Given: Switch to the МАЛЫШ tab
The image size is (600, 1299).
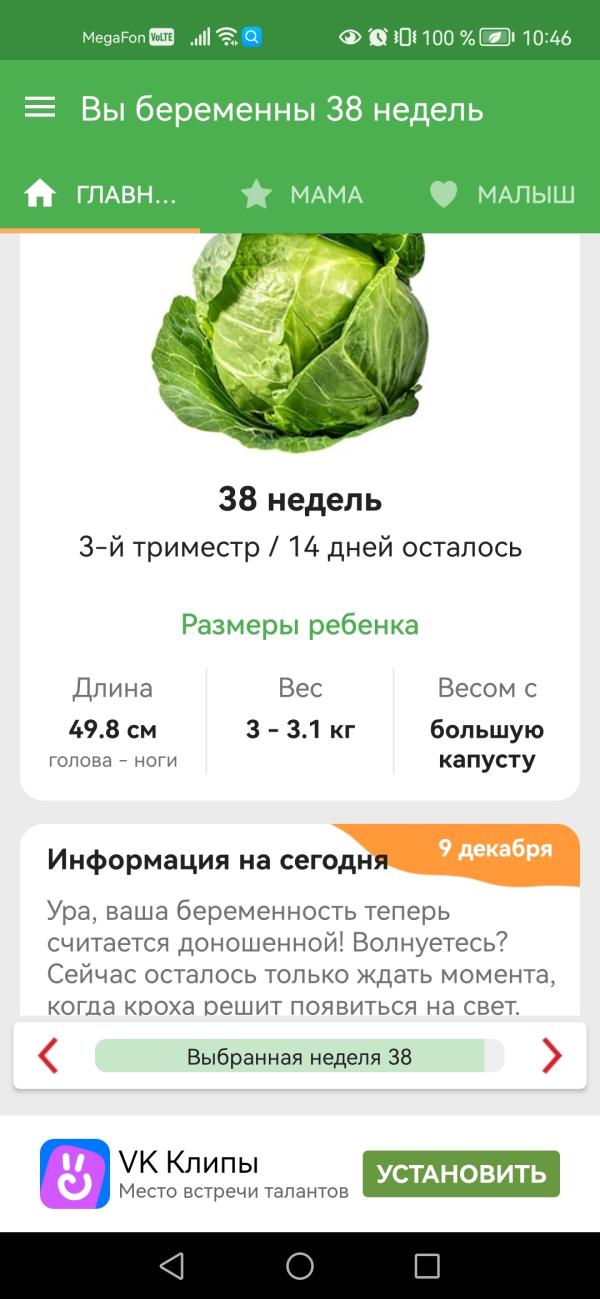Looking at the screenshot, I should click(x=502, y=194).
